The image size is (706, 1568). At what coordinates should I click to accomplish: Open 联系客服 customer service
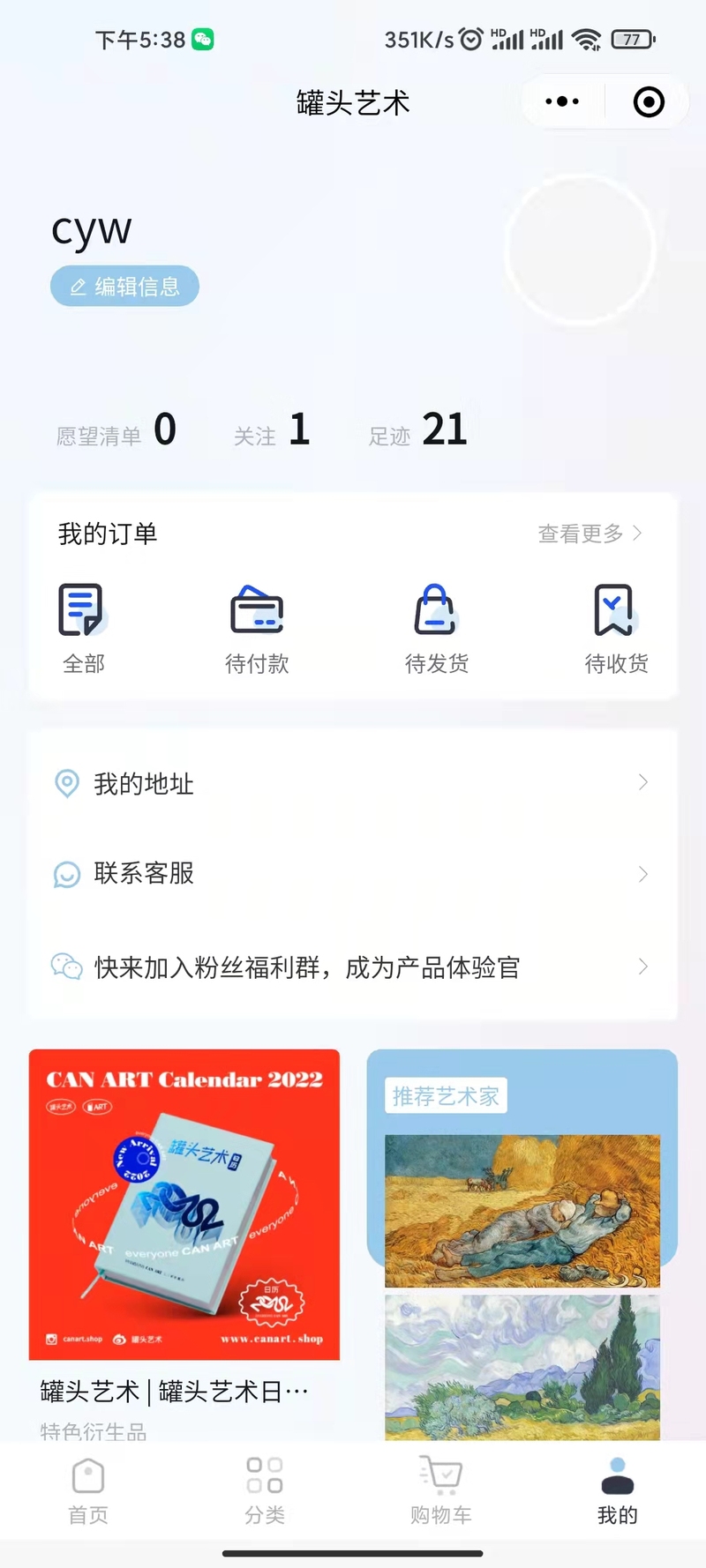click(351, 874)
